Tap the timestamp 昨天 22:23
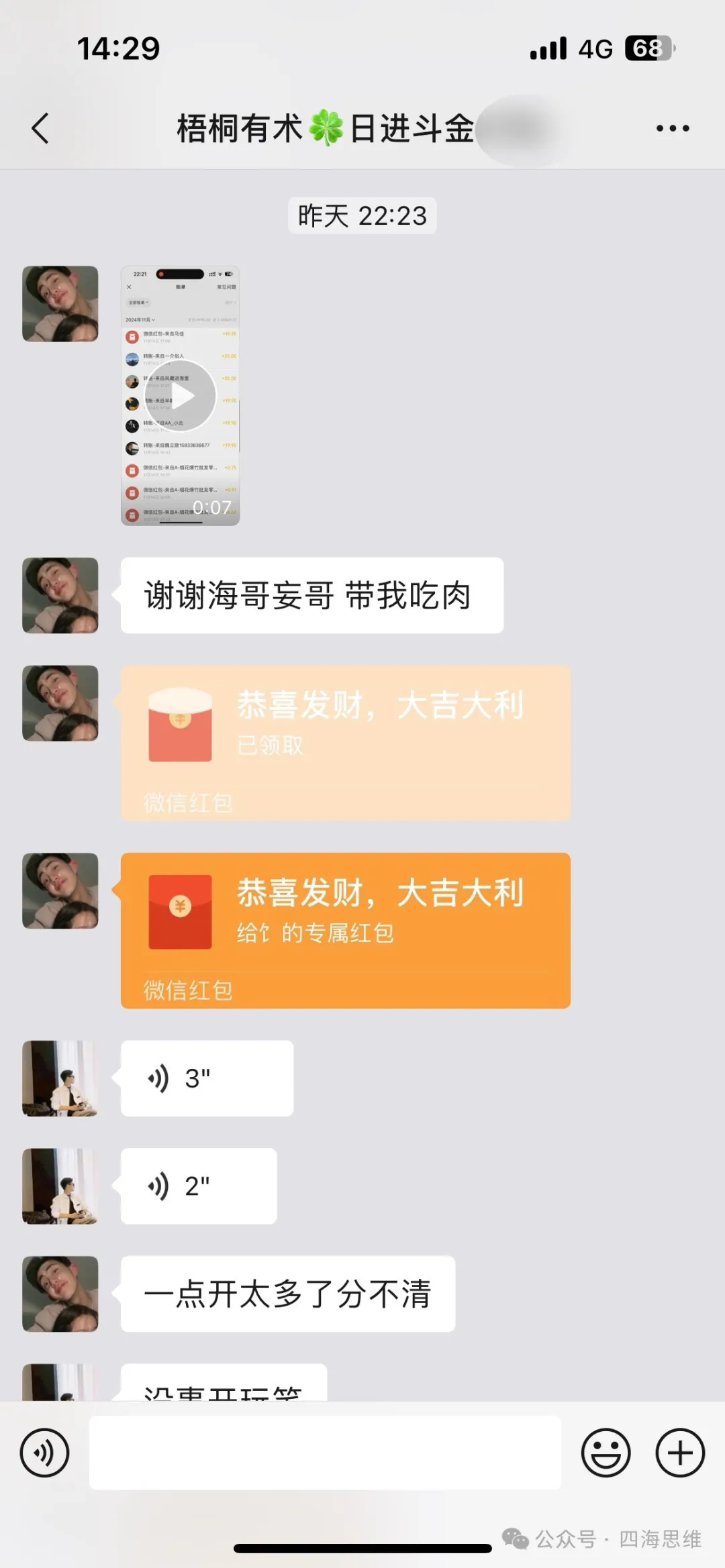Viewport: 725px width, 1568px height. (362, 215)
